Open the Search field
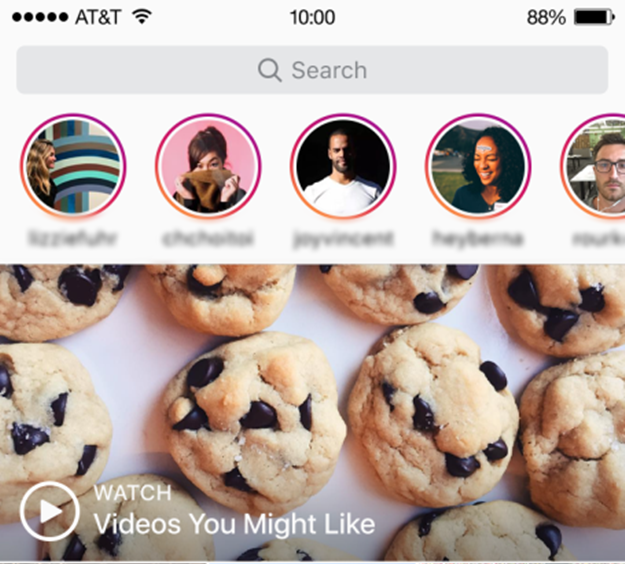Viewport: 625px width, 564px height. (x=312, y=70)
